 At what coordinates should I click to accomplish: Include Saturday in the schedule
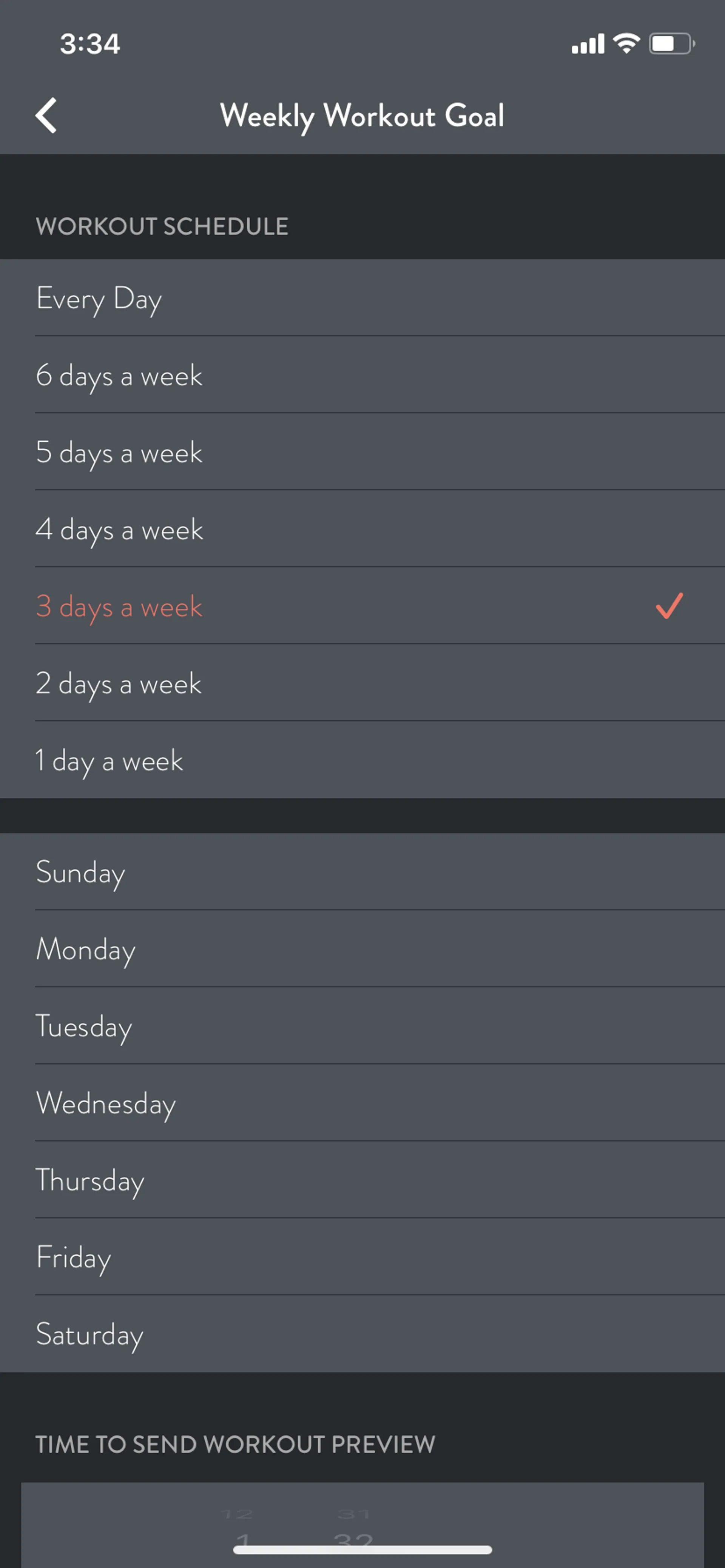pos(362,1334)
